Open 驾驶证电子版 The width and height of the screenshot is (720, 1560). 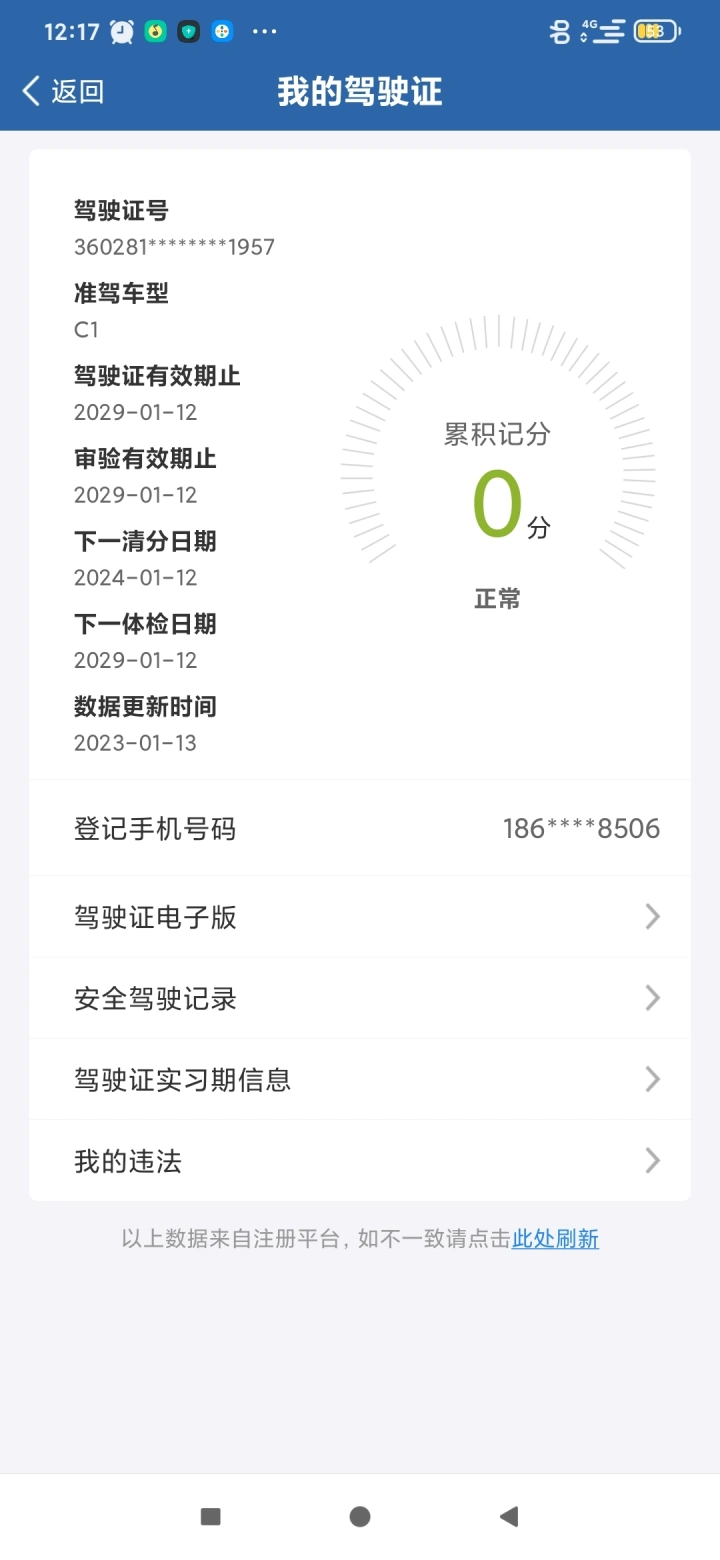pos(360,917)
